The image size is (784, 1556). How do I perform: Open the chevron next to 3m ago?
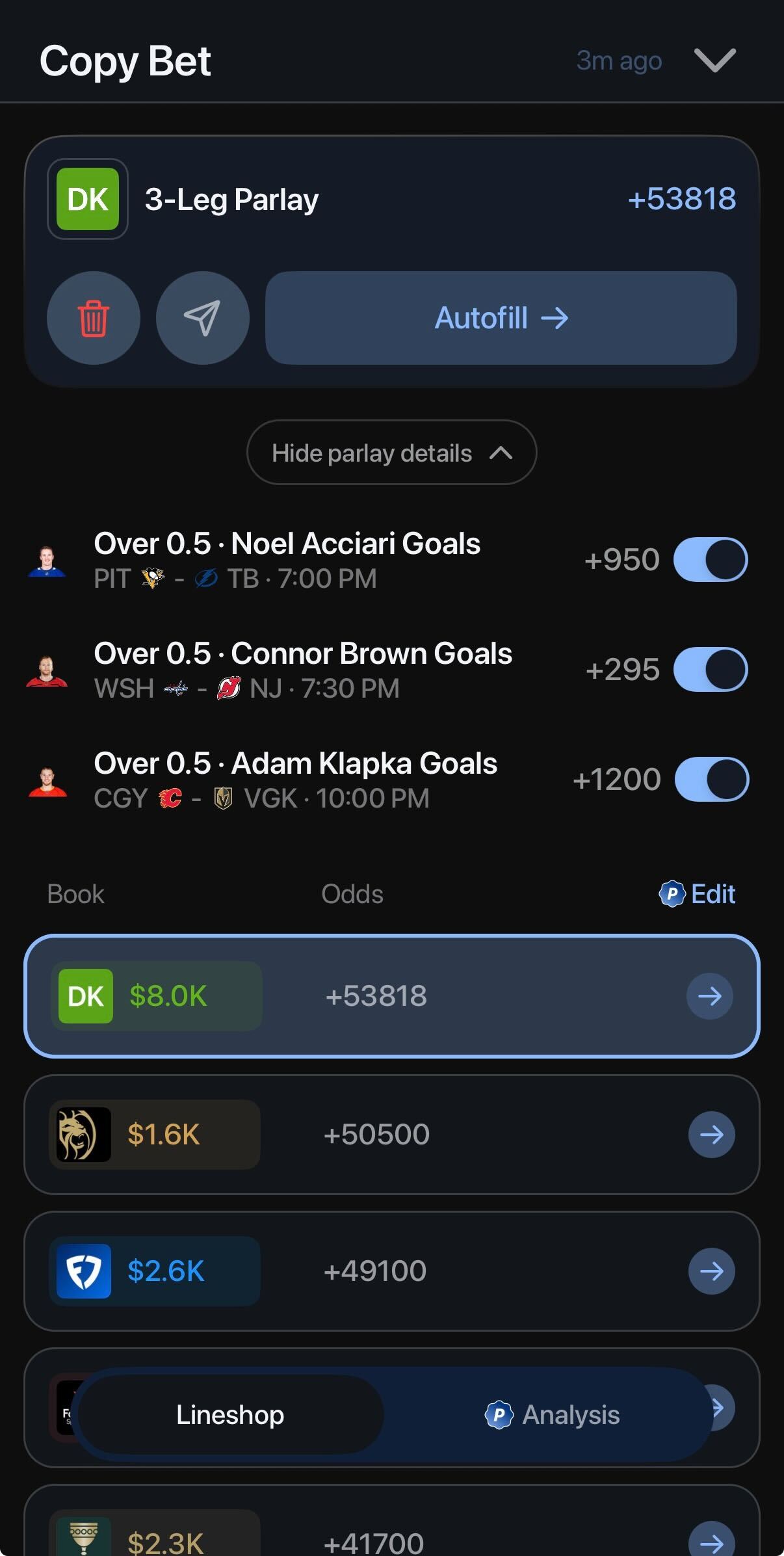[x=714, y=60]
